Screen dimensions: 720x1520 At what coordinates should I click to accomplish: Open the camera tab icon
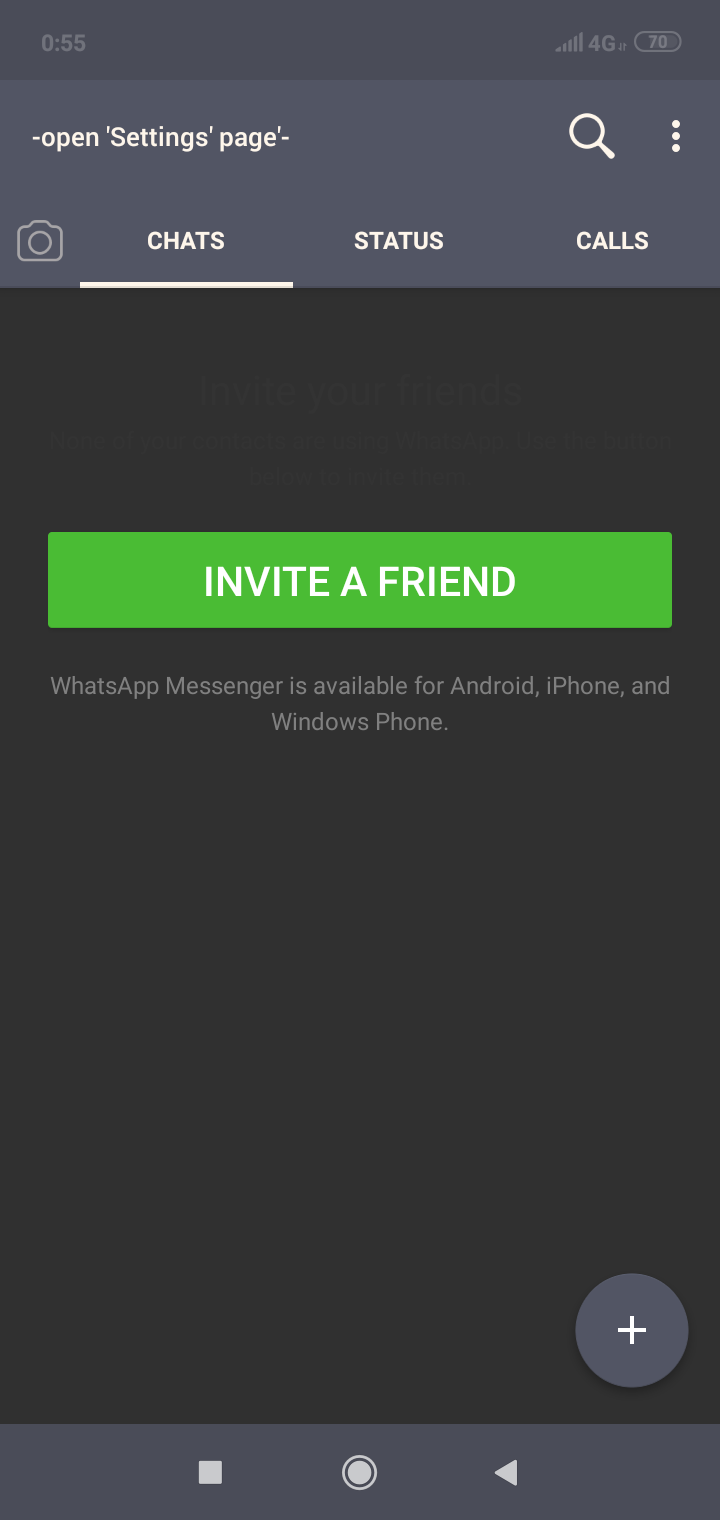click(x=40, y=241)
